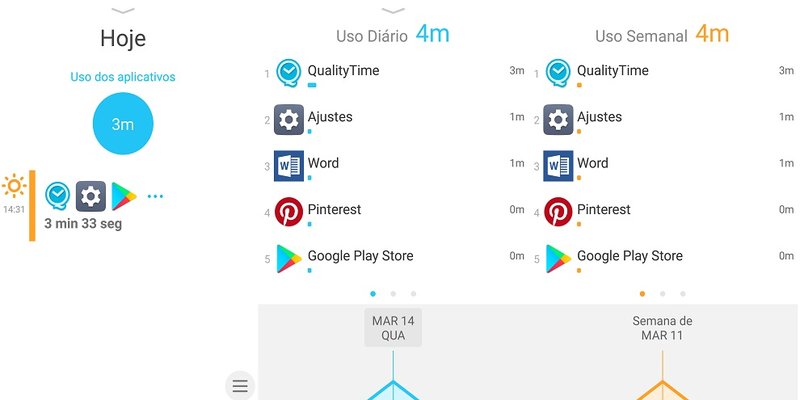Open Ajustes in the Uso Semanal list
This screenshot has width=800, height=400.
(x=599, y=117)
